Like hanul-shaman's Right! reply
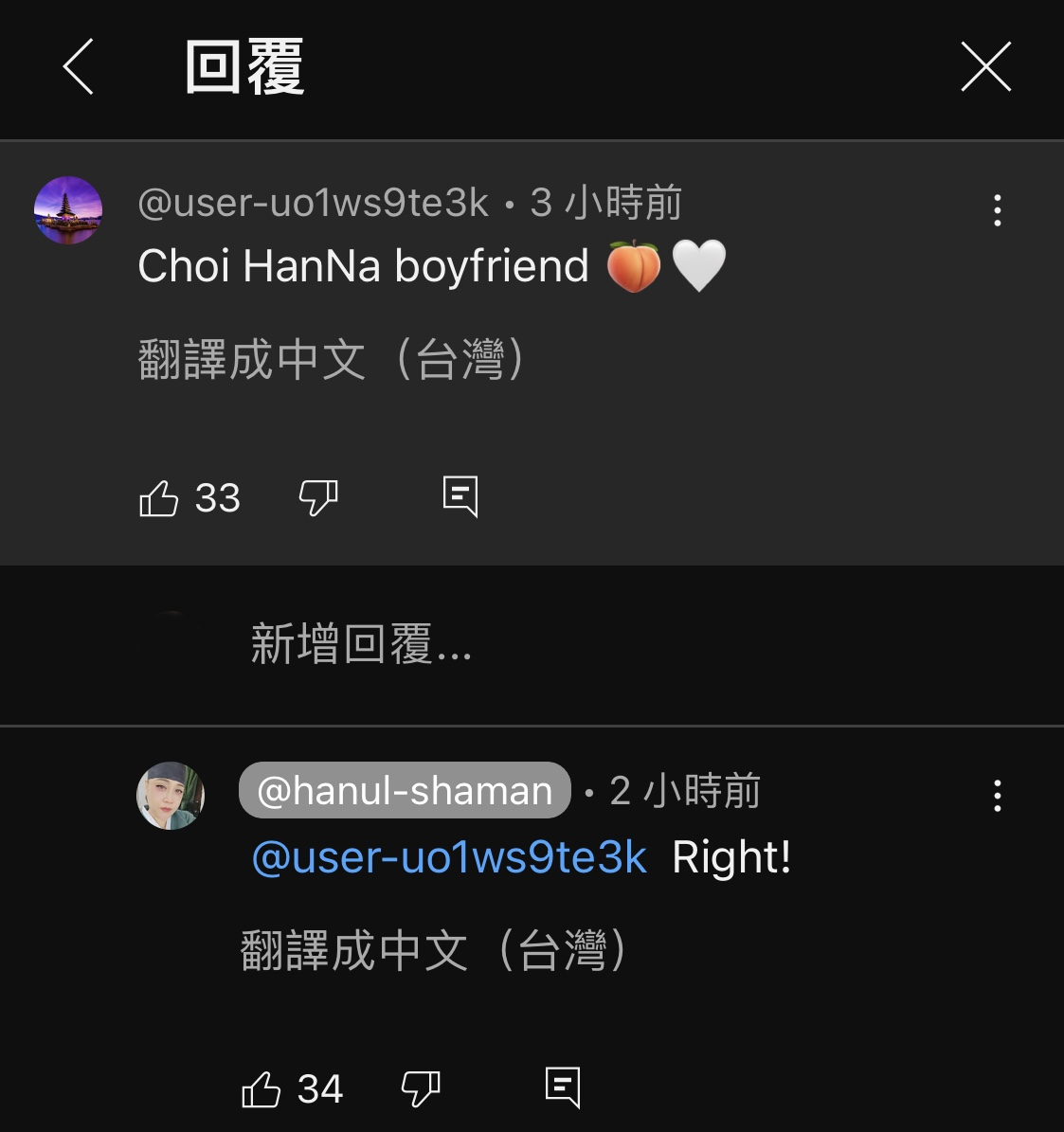 [261, 1089]
